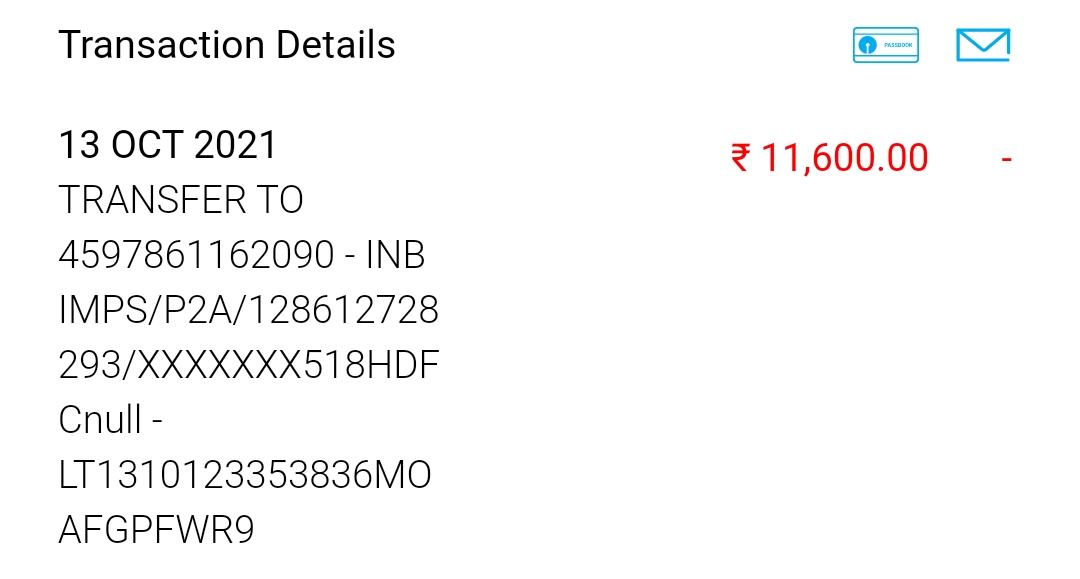Open the passbook icon

(x=885, y=45)
